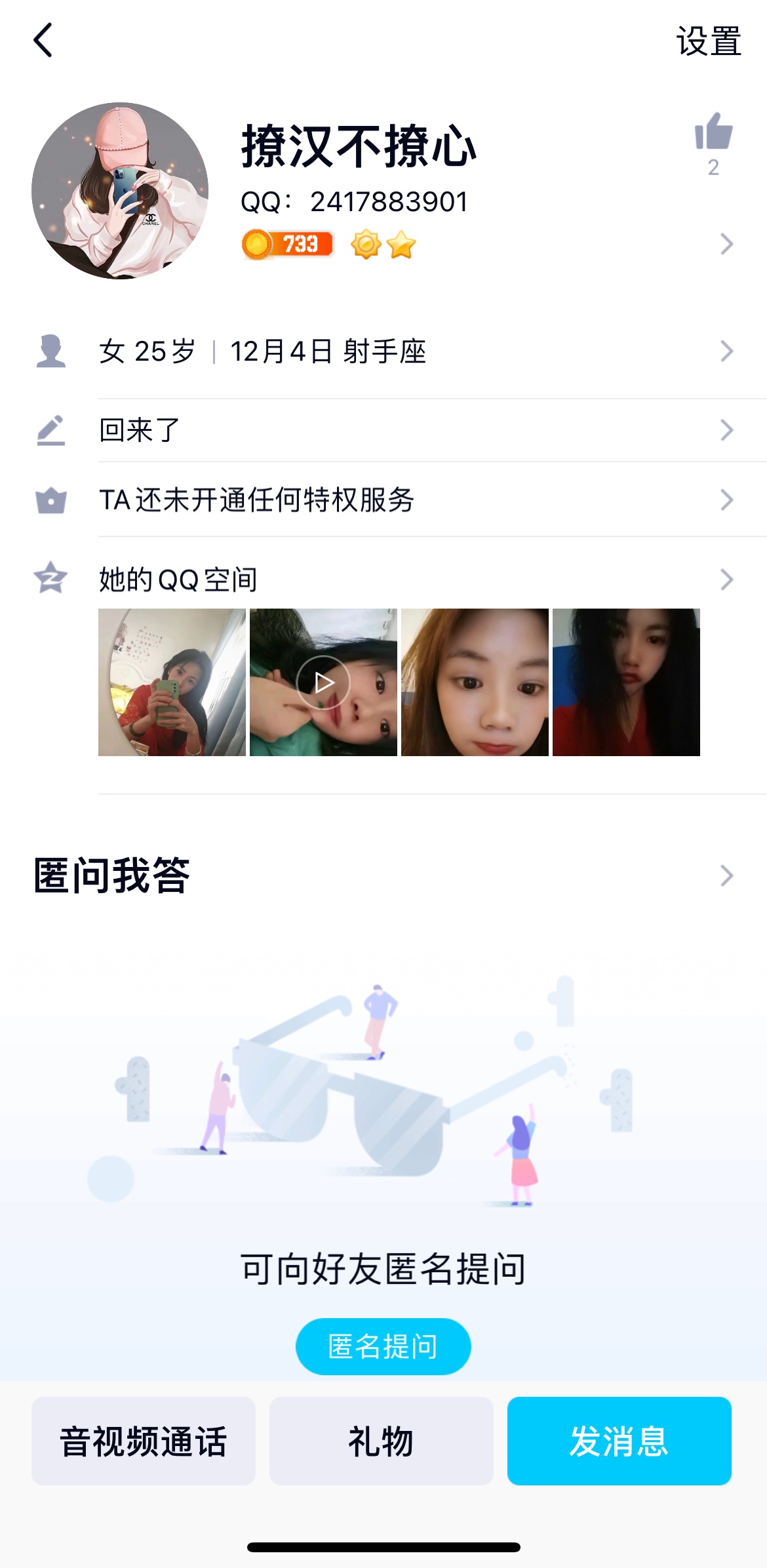Open 设置 in the top right
The image size is (767, 1568).
(x=708, y=42)
